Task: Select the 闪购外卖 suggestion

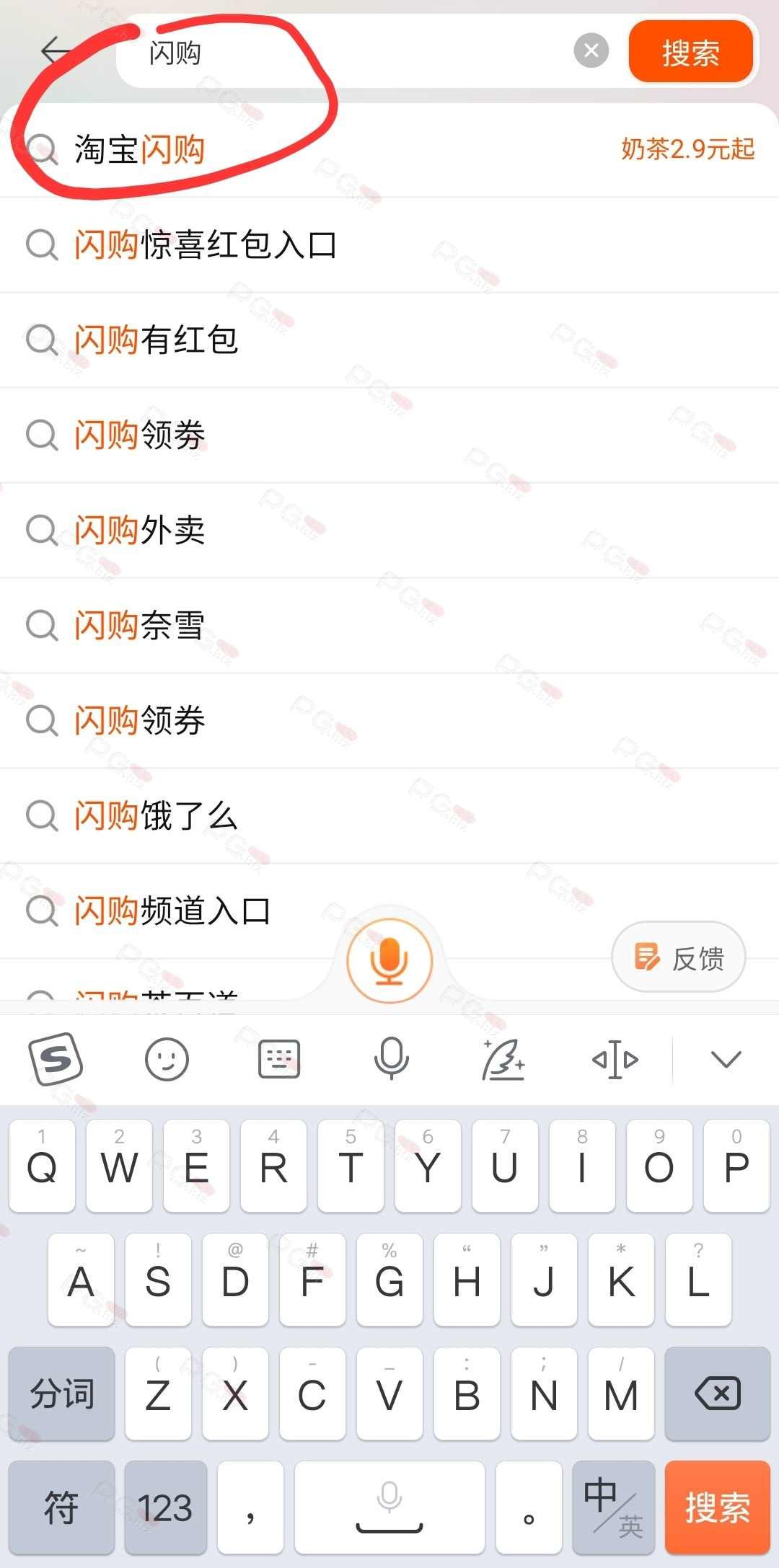Action: point(389,530)
